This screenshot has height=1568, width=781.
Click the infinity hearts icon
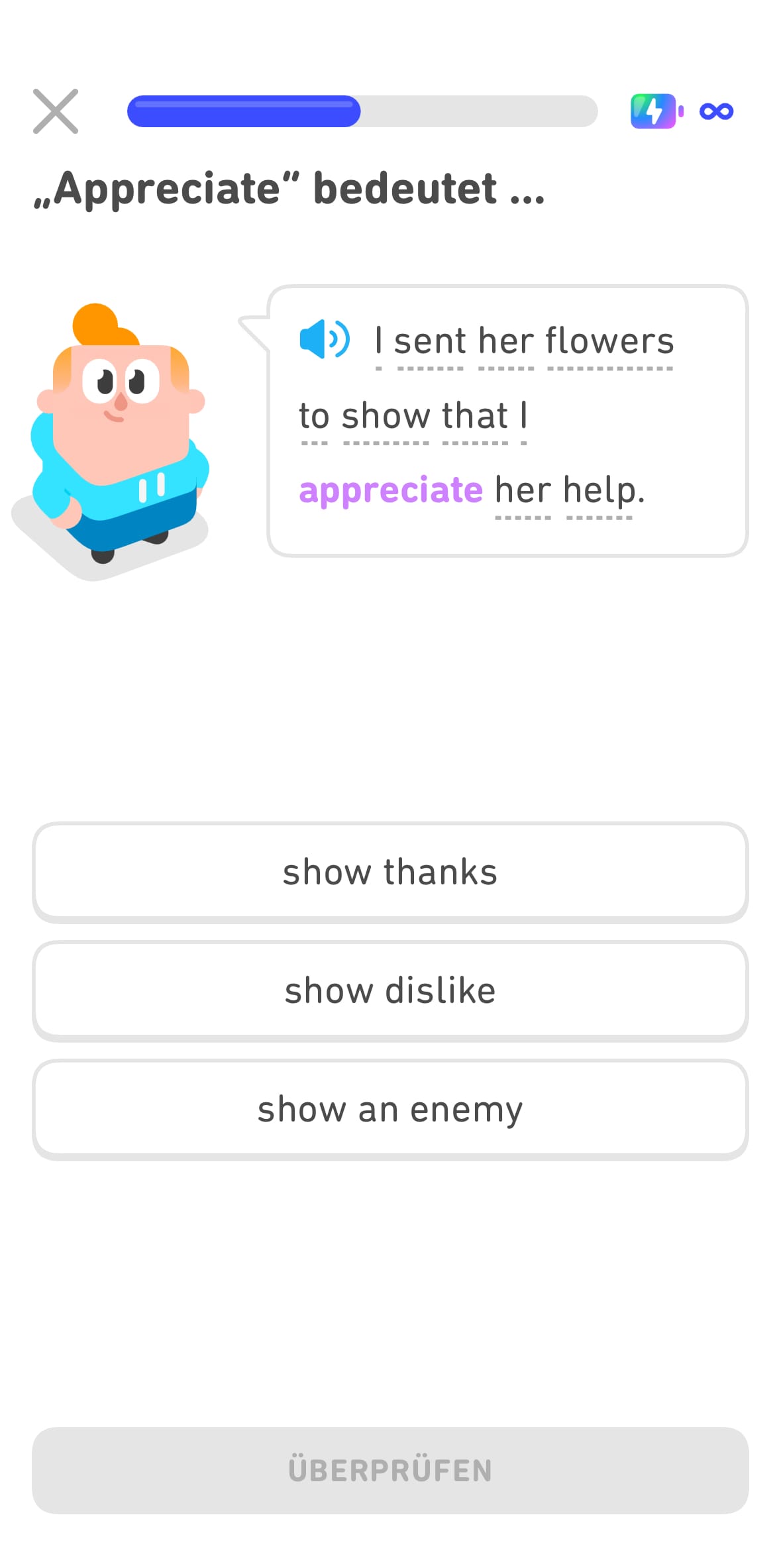click(717, 110)
